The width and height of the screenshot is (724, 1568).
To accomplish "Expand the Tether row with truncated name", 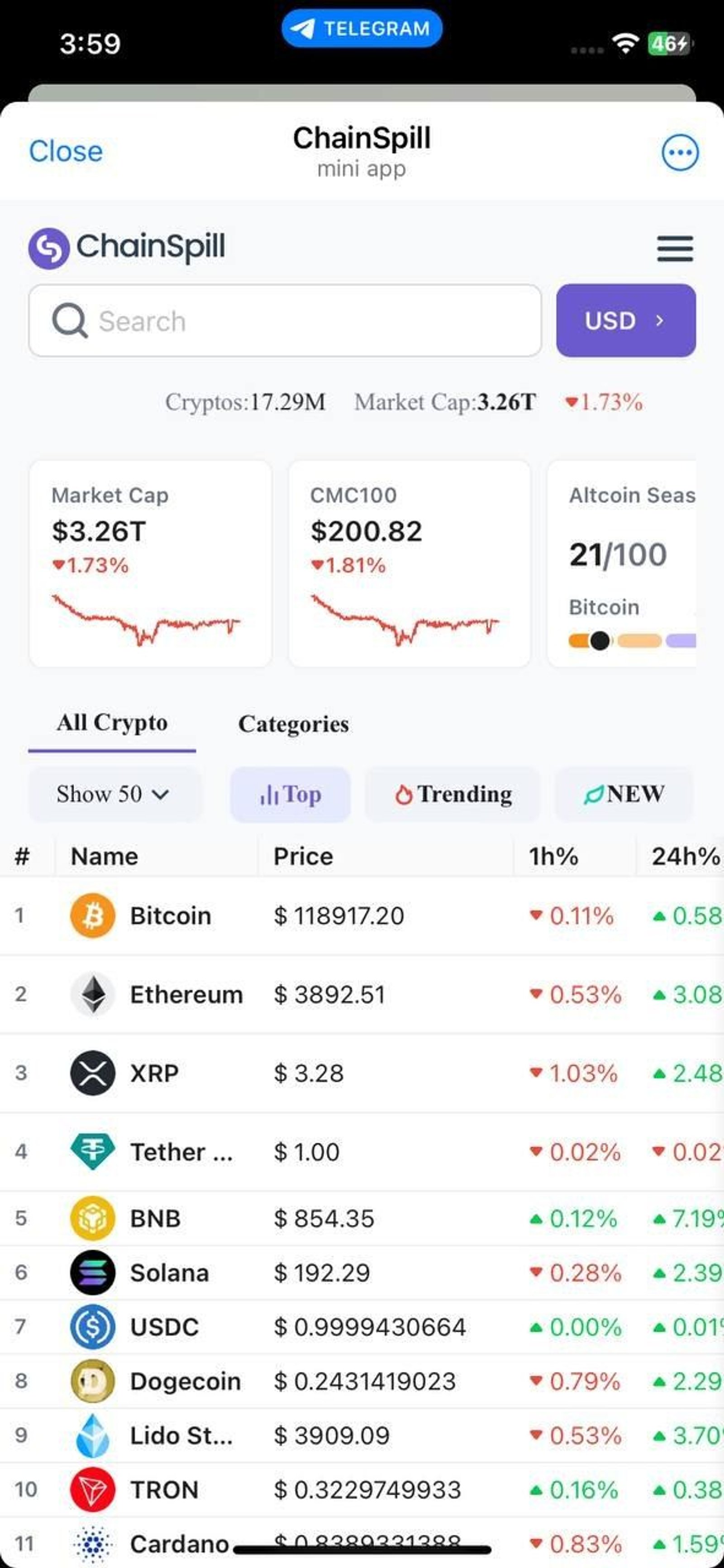I will (x=181, y=1152).
